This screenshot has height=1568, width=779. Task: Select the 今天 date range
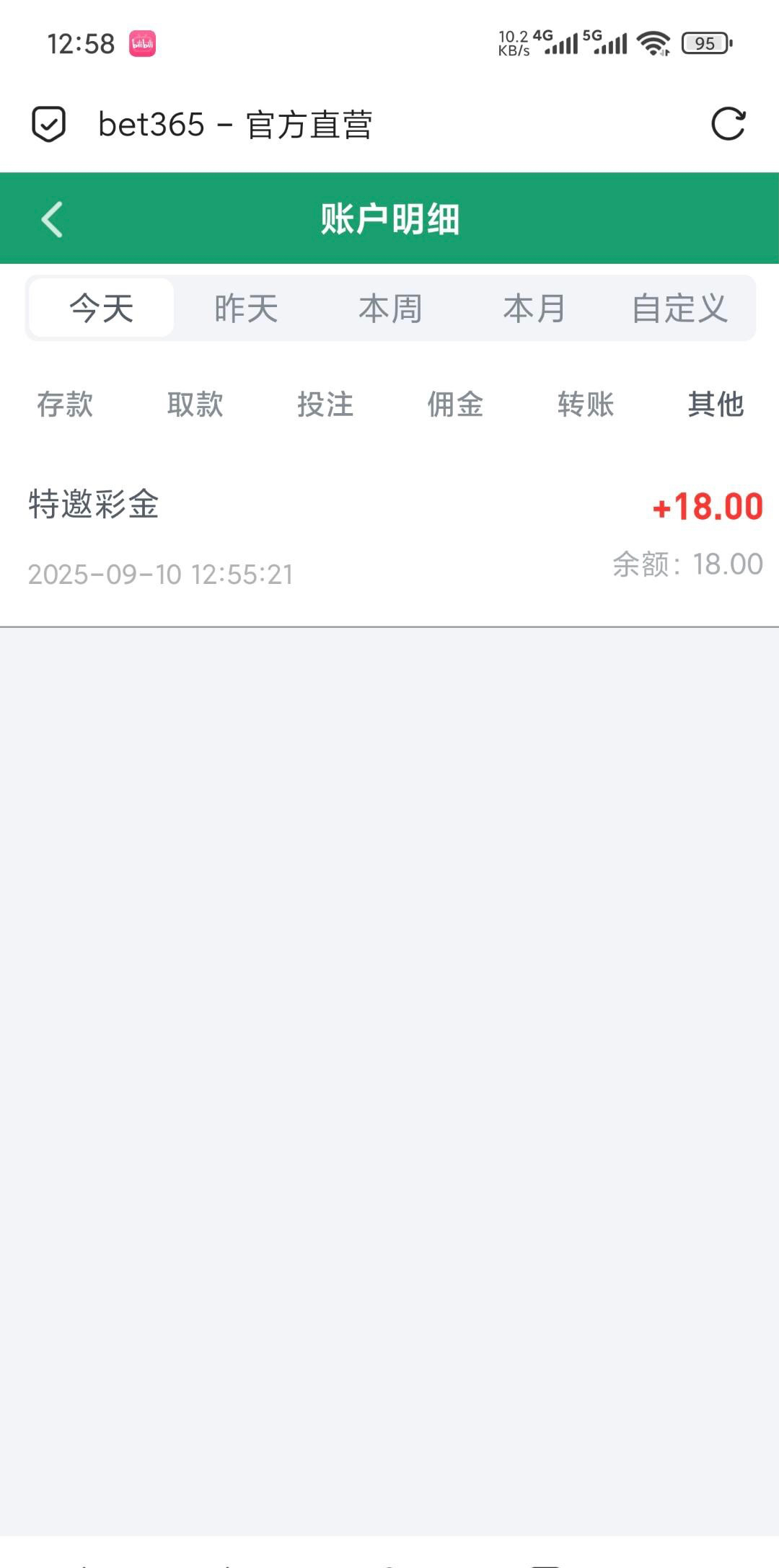tap(102, 309)
